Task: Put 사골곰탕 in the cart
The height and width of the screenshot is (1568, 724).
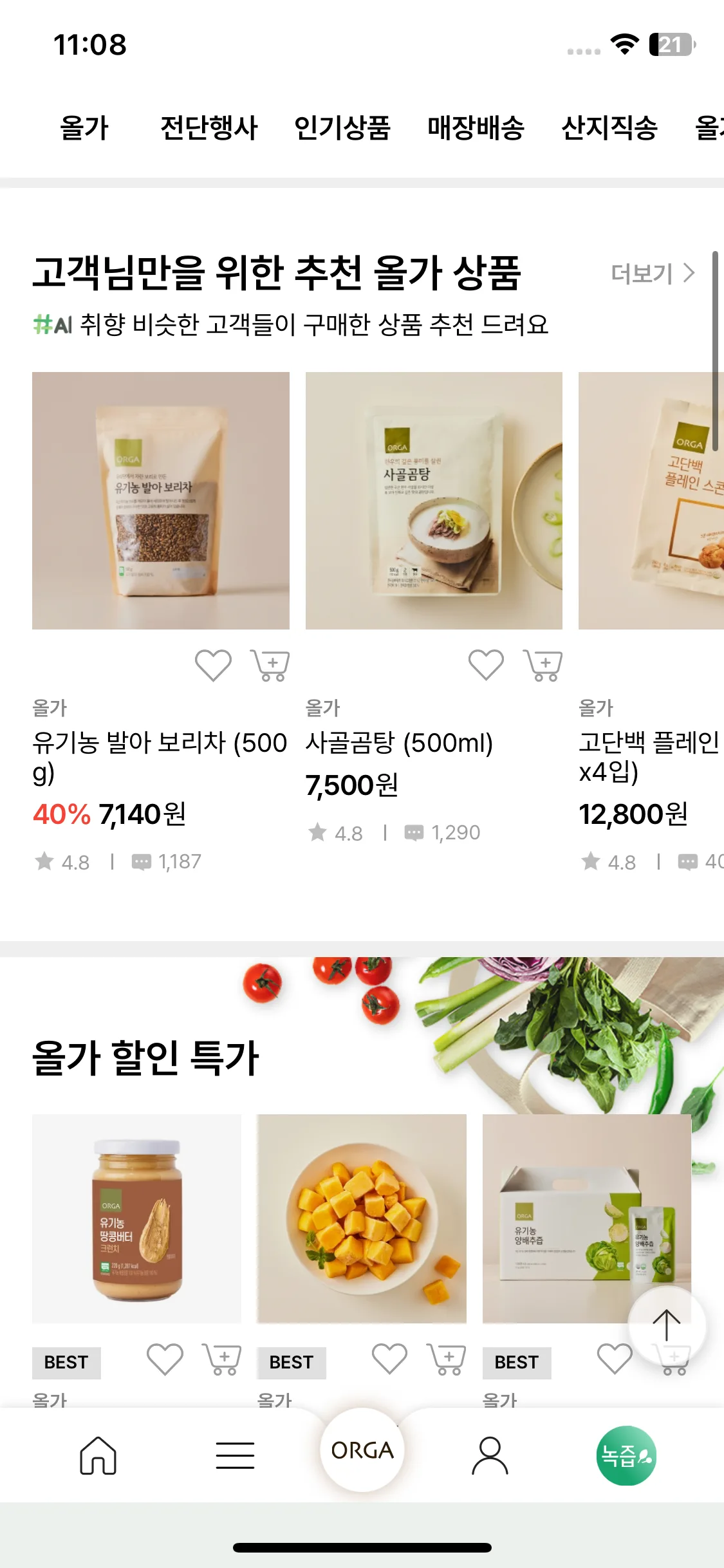Action: [544, 665]
